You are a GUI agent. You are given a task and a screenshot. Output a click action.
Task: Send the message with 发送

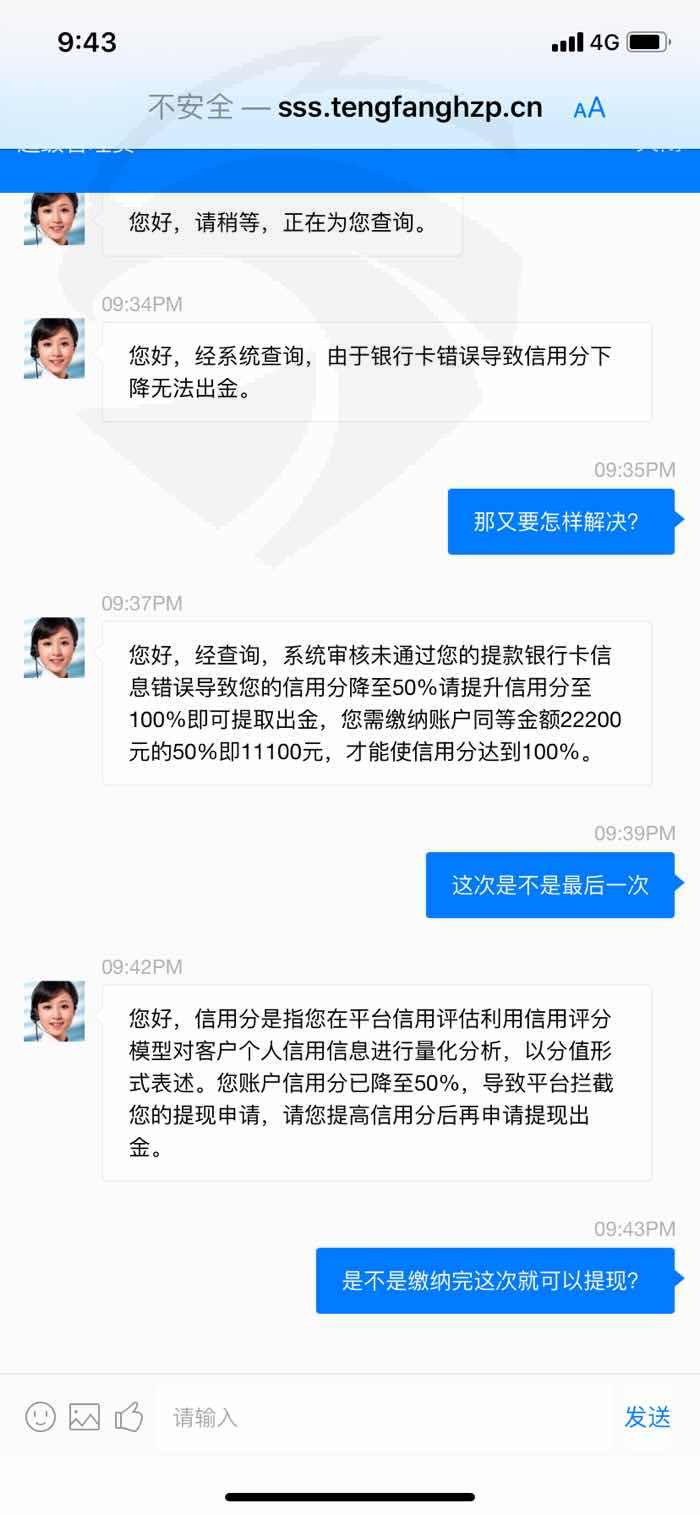647,1417
